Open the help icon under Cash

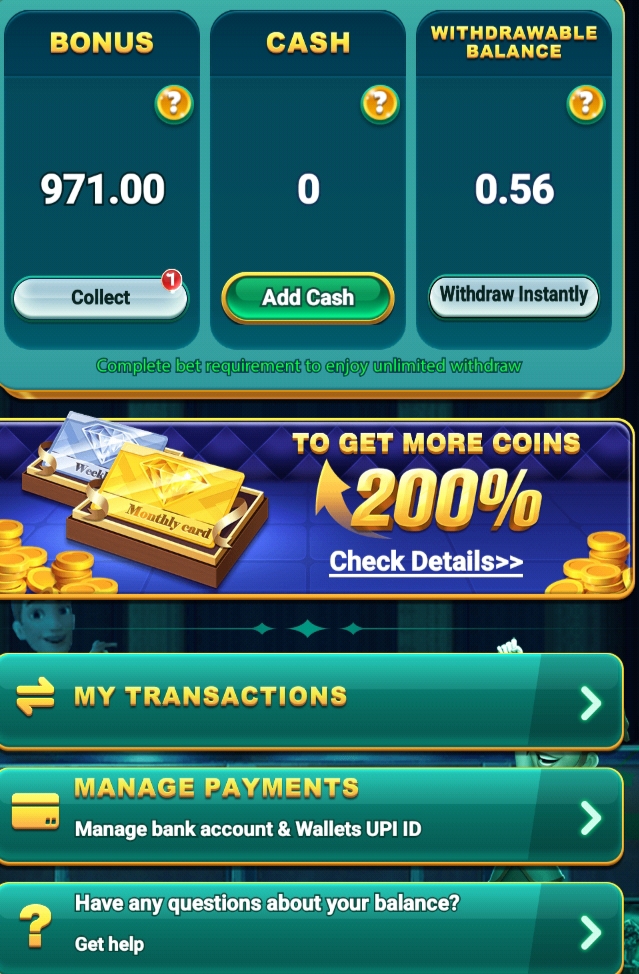pos(379,104)
